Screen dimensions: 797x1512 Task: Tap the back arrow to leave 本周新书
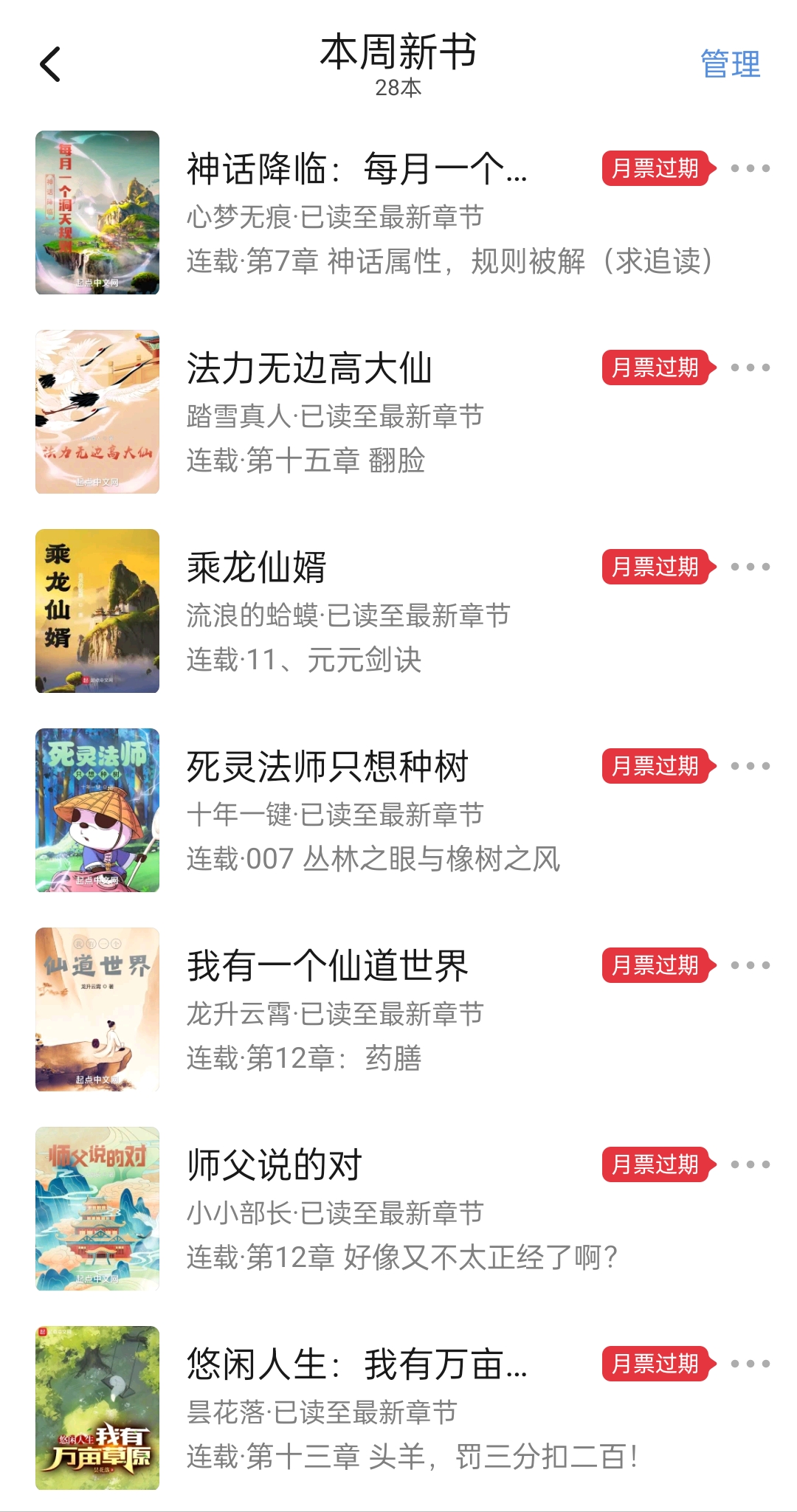tap(50, 63)
